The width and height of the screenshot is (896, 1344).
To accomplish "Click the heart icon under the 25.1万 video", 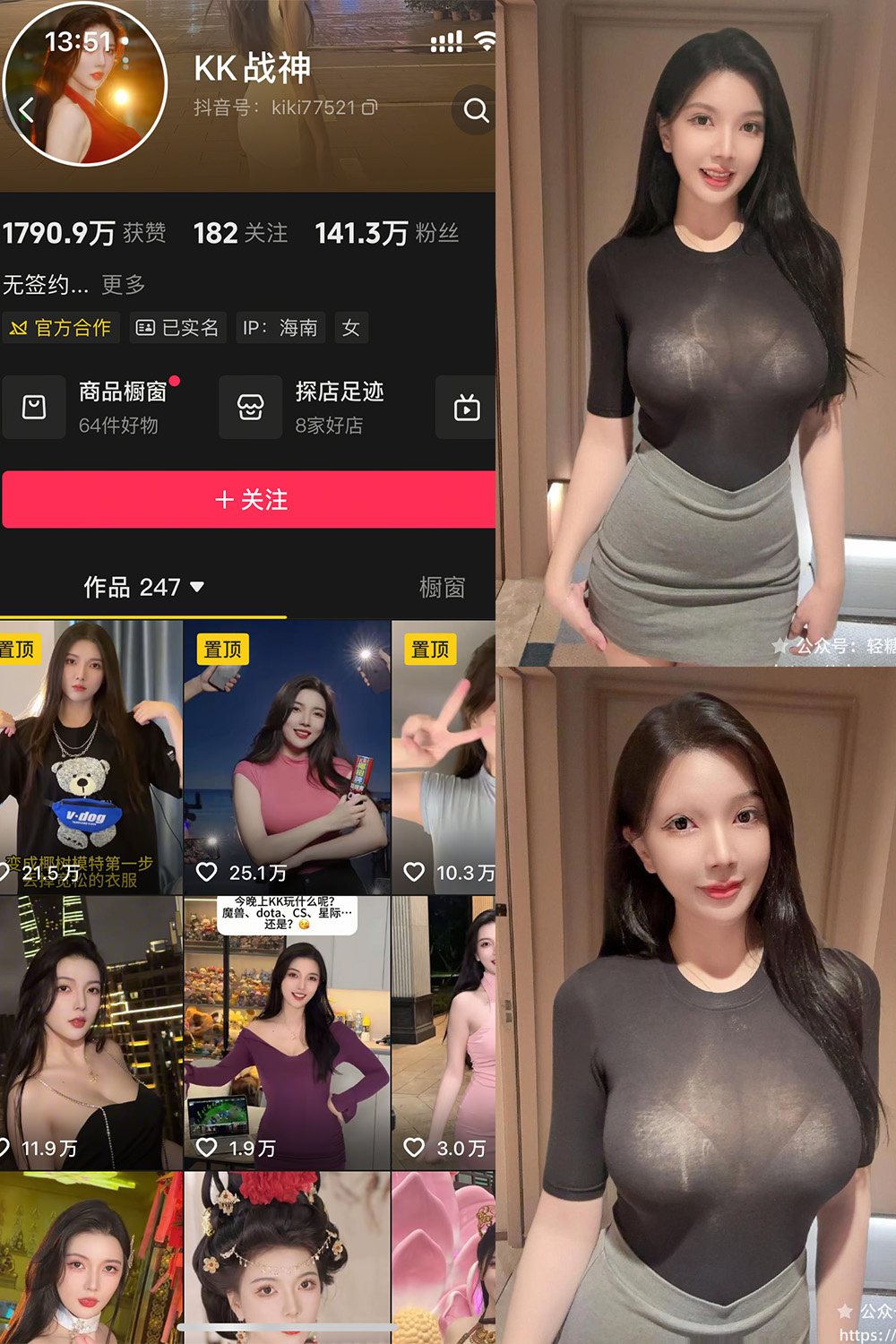I will click(x=207, y=871).
